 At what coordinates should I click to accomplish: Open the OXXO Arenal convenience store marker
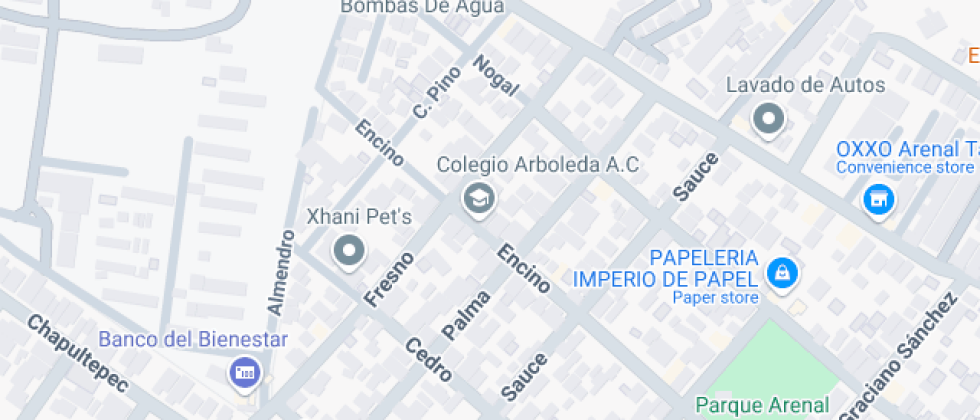coord(878,201)
